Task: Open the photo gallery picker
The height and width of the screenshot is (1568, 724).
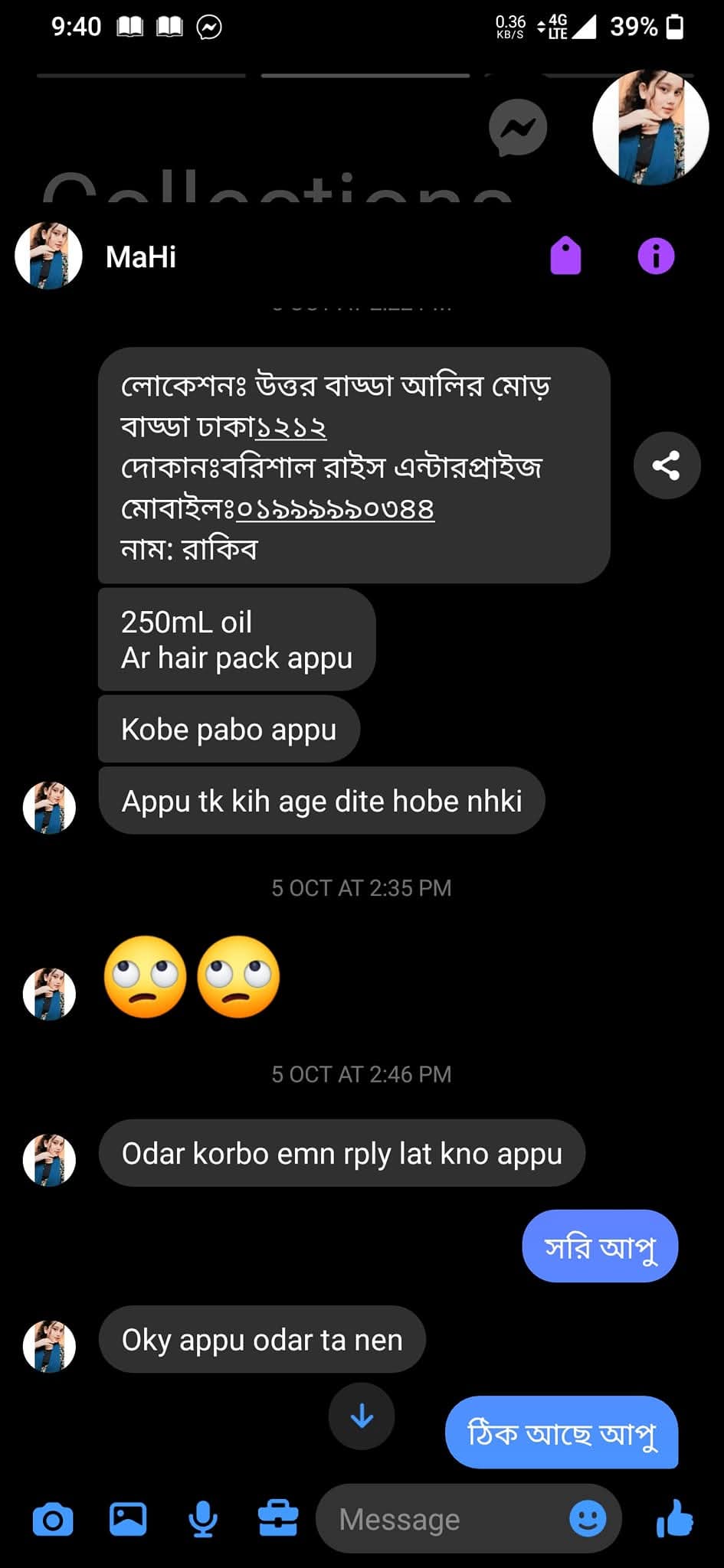Action: (128, 1519)
